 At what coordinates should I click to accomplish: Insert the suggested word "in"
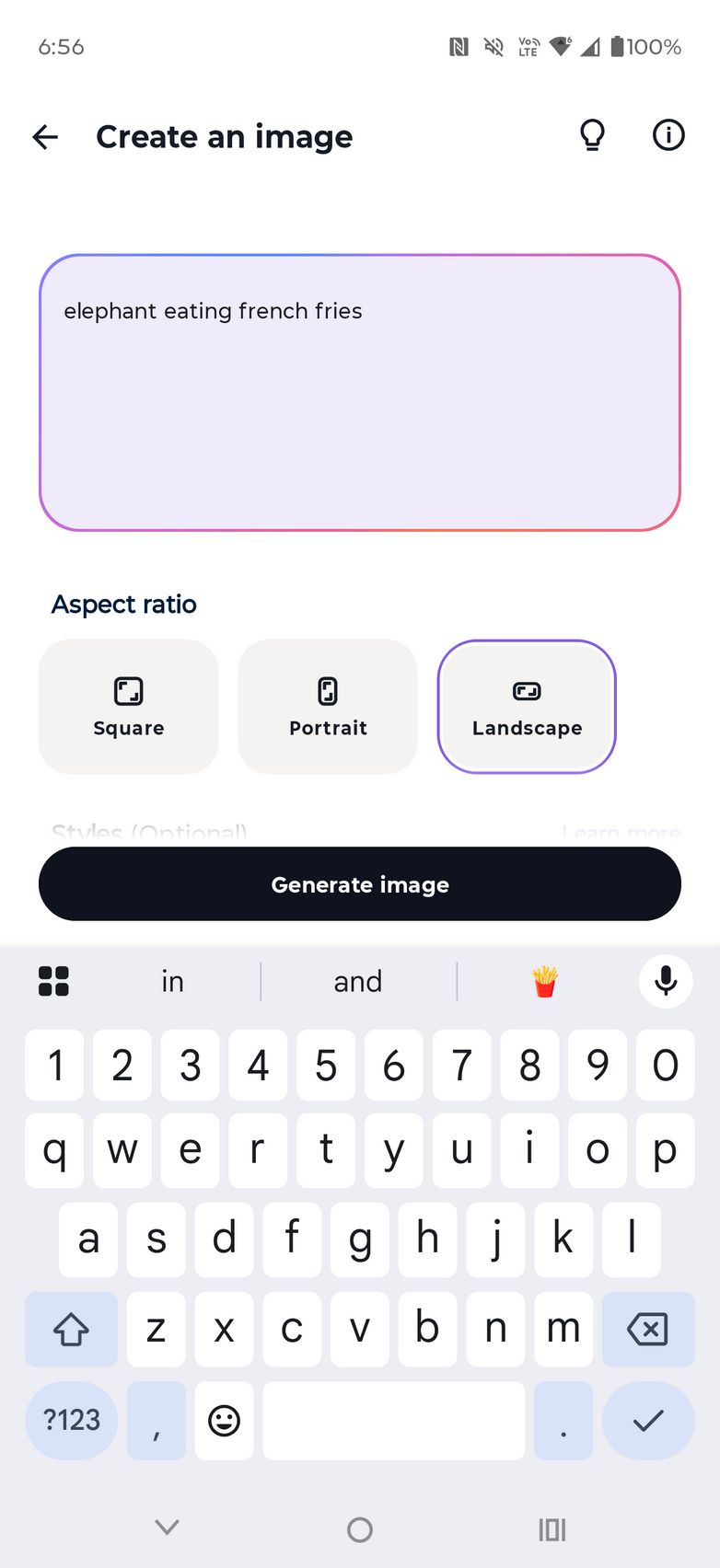(173, 982)
